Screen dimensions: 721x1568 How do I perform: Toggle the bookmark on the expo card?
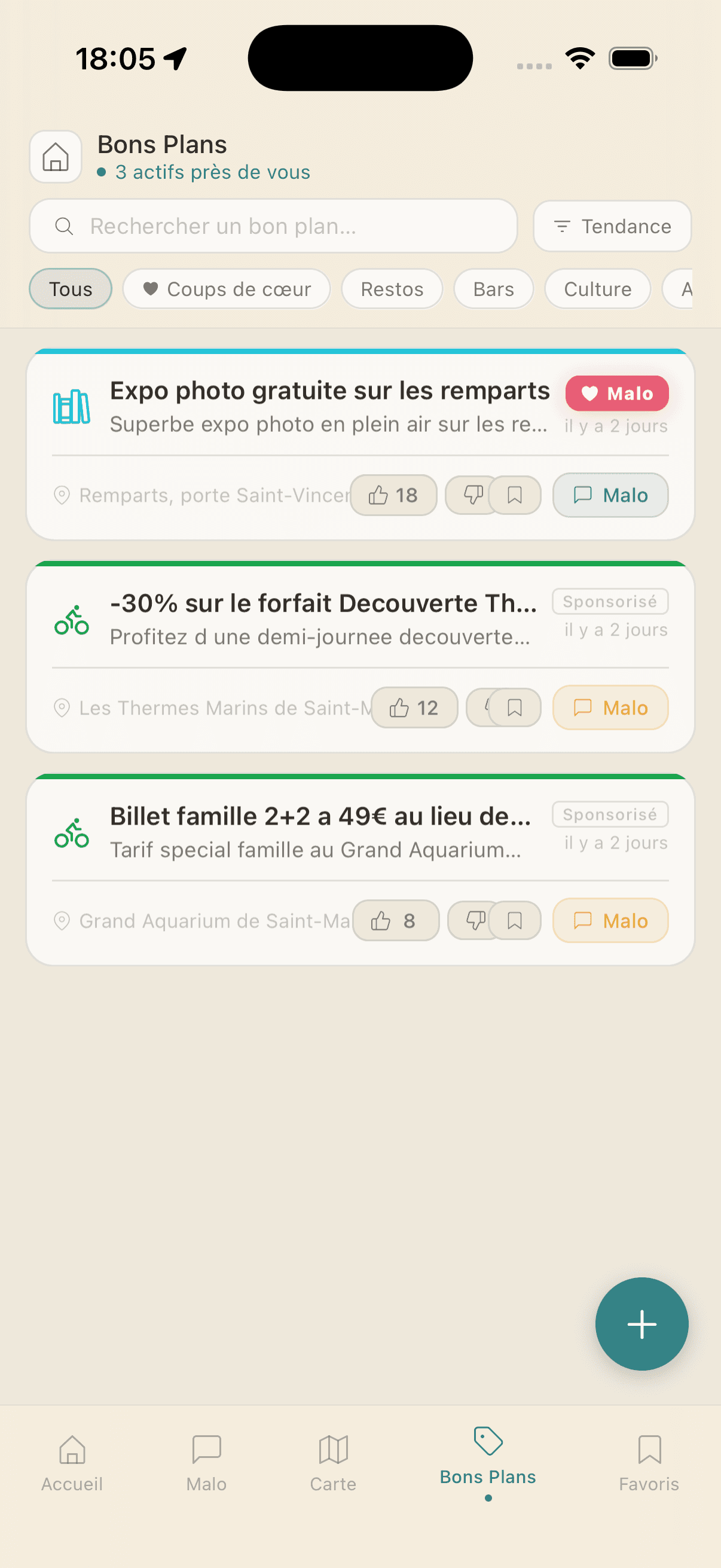pos(515,495)
